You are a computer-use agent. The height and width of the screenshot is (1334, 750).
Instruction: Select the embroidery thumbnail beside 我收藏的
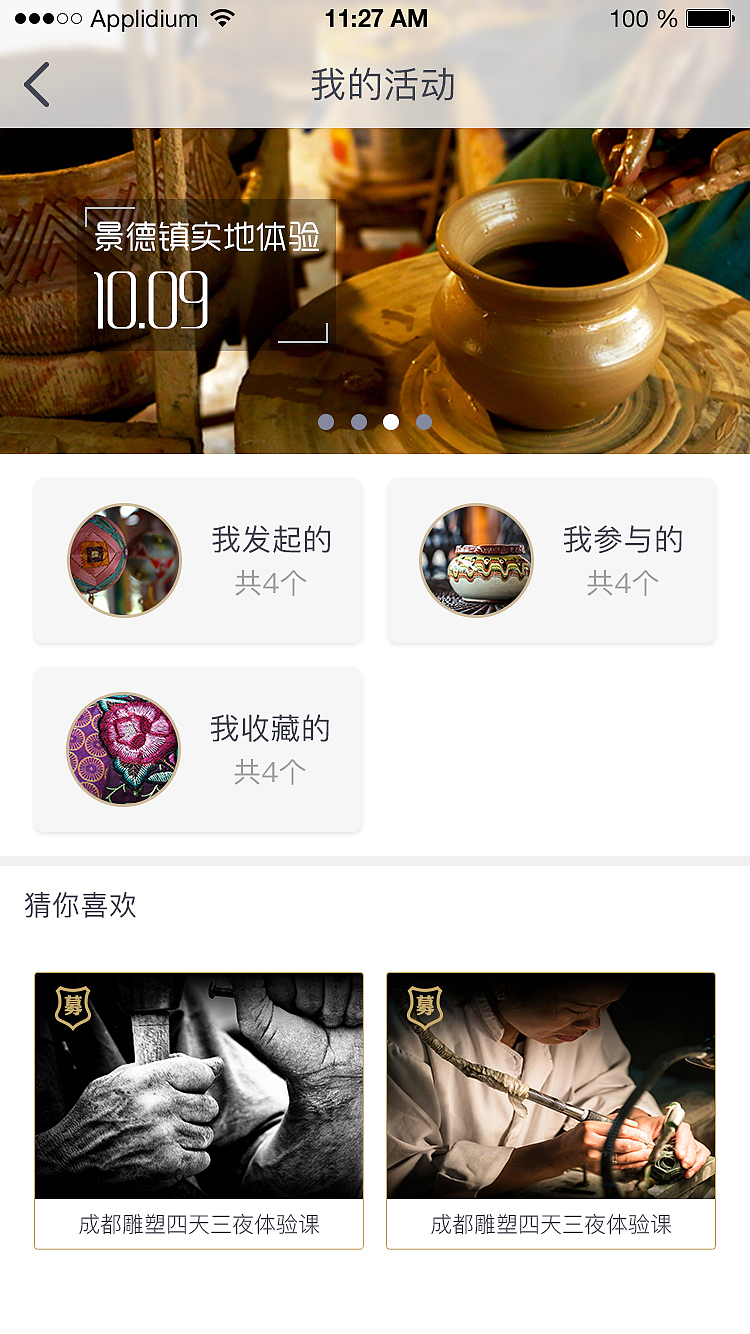tap(123, 749)
